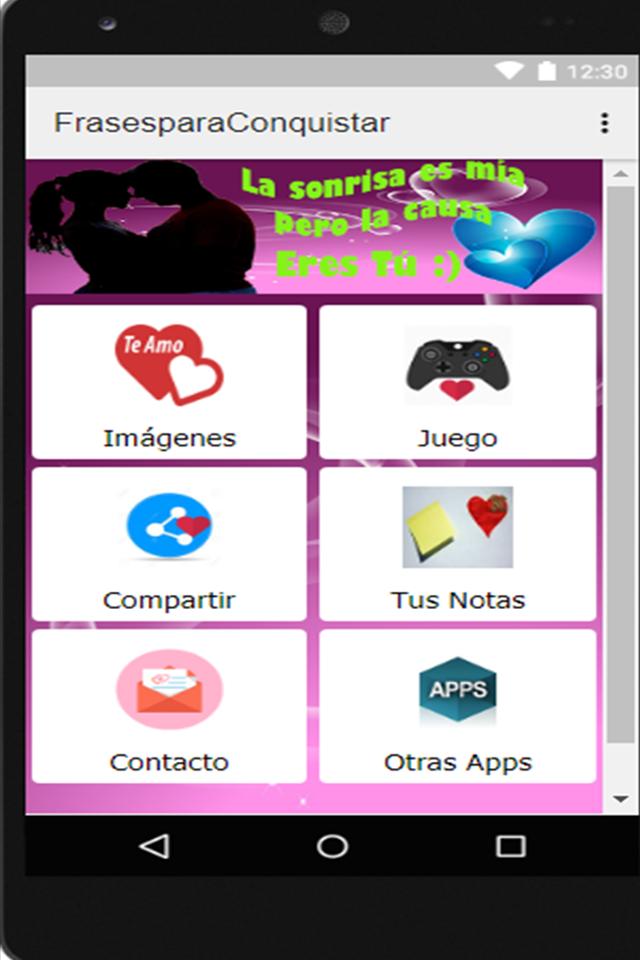Image resolution: width=640 pixels, height=960 pixels.
Task: Select the Compartir tile
Action: [x=169, y=544]
